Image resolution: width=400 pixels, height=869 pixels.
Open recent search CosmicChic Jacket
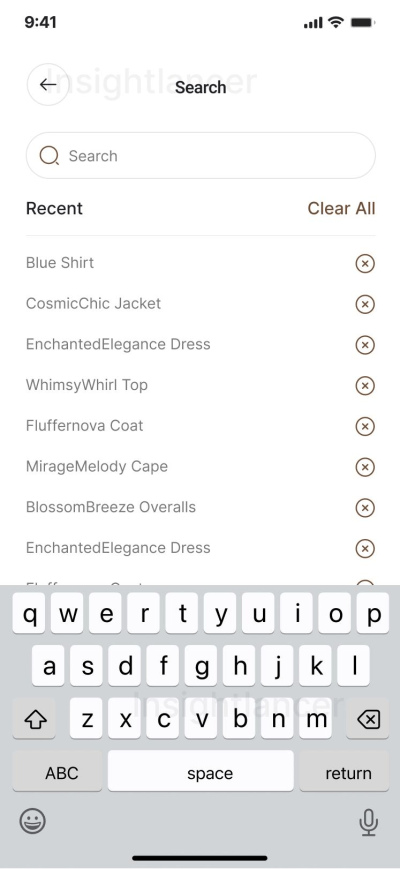[x=94, y=304]
